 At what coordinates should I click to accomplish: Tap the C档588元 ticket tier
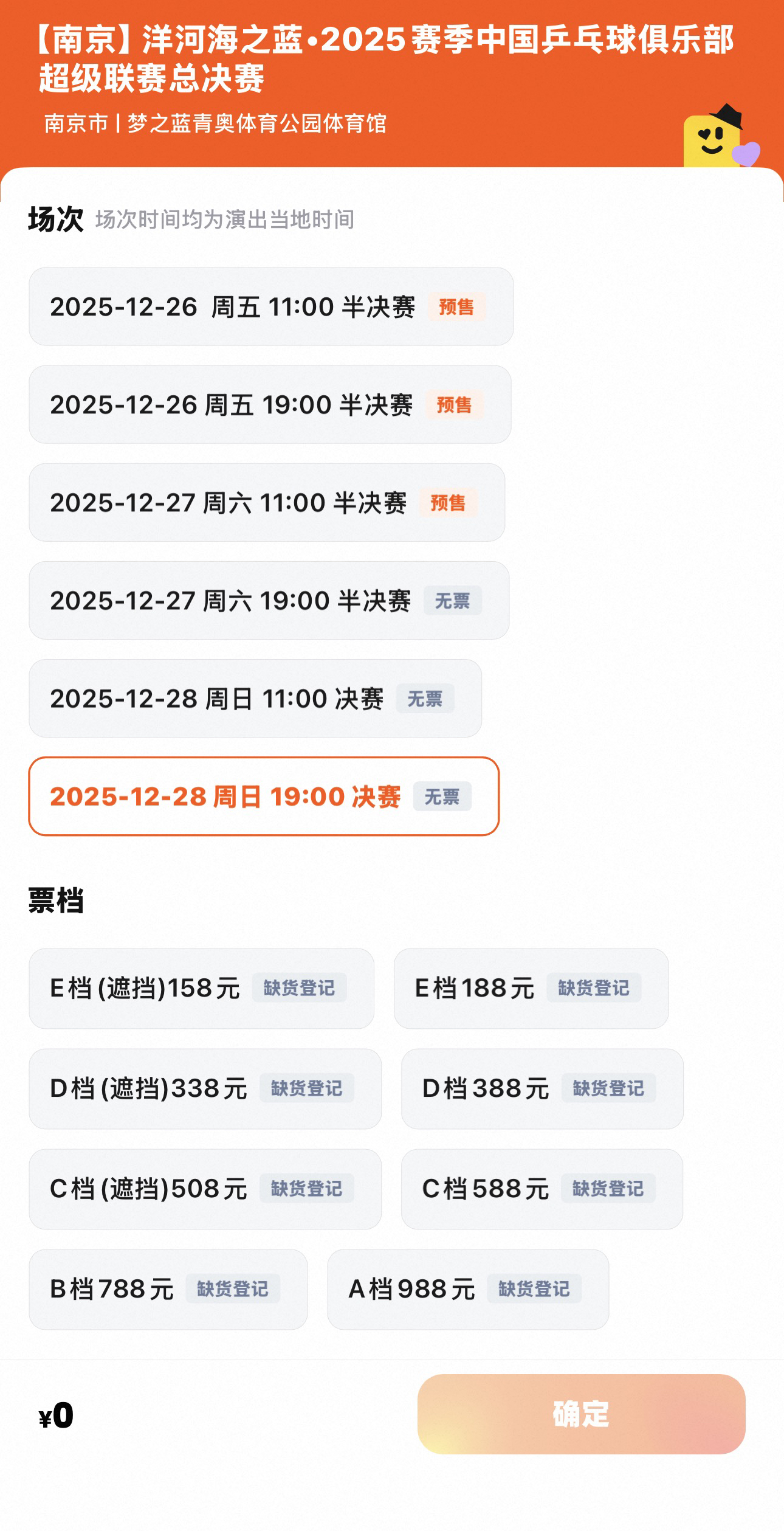[x=542, y=1189]
